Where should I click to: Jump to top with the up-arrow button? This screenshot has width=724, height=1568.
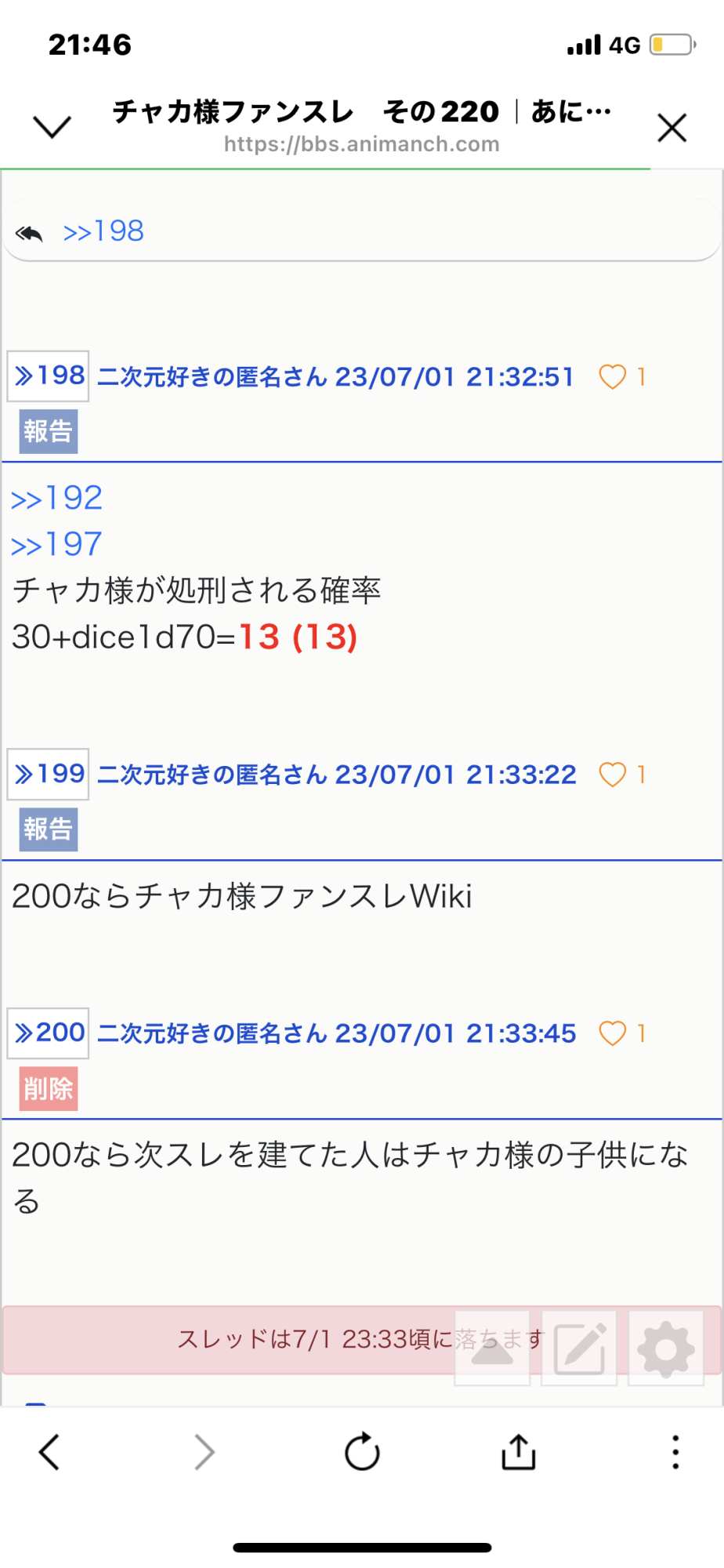click(x=492, y=1348)
